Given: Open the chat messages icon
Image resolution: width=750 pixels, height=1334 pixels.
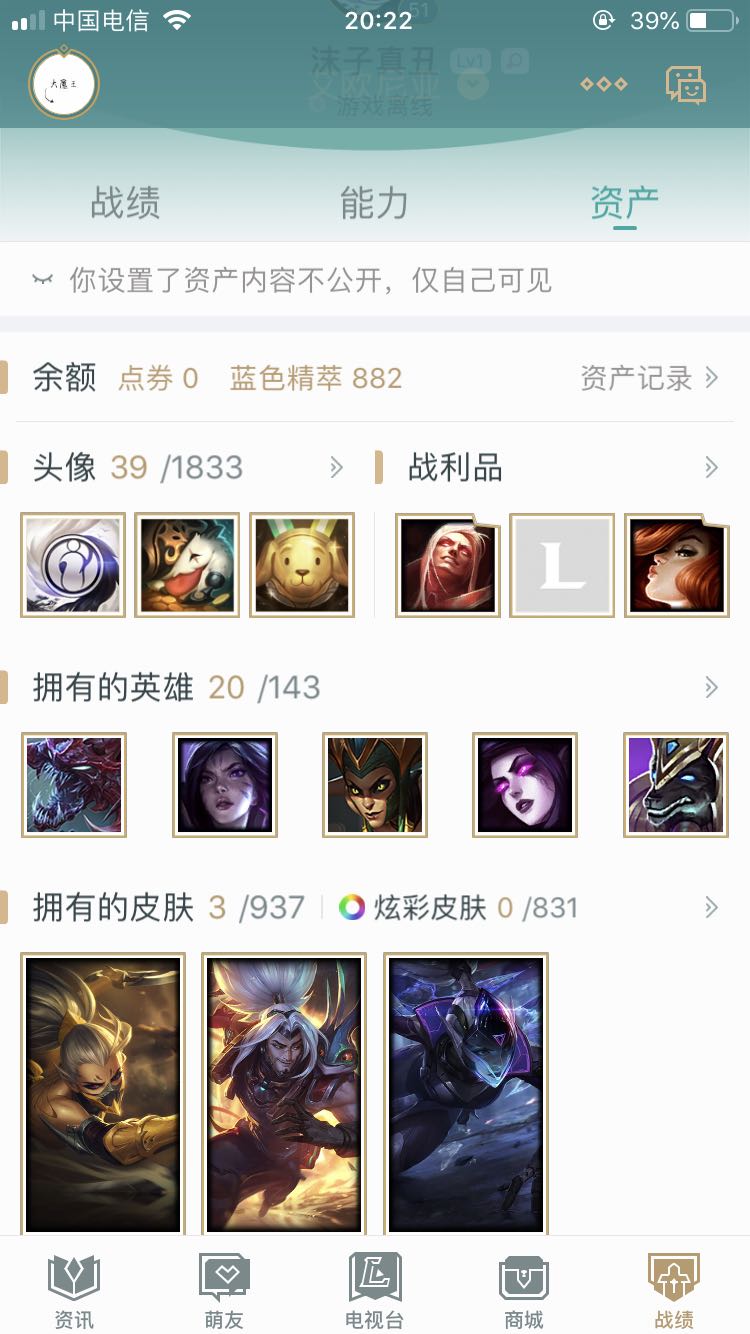Looking at the screenshot, I should 686,85.
